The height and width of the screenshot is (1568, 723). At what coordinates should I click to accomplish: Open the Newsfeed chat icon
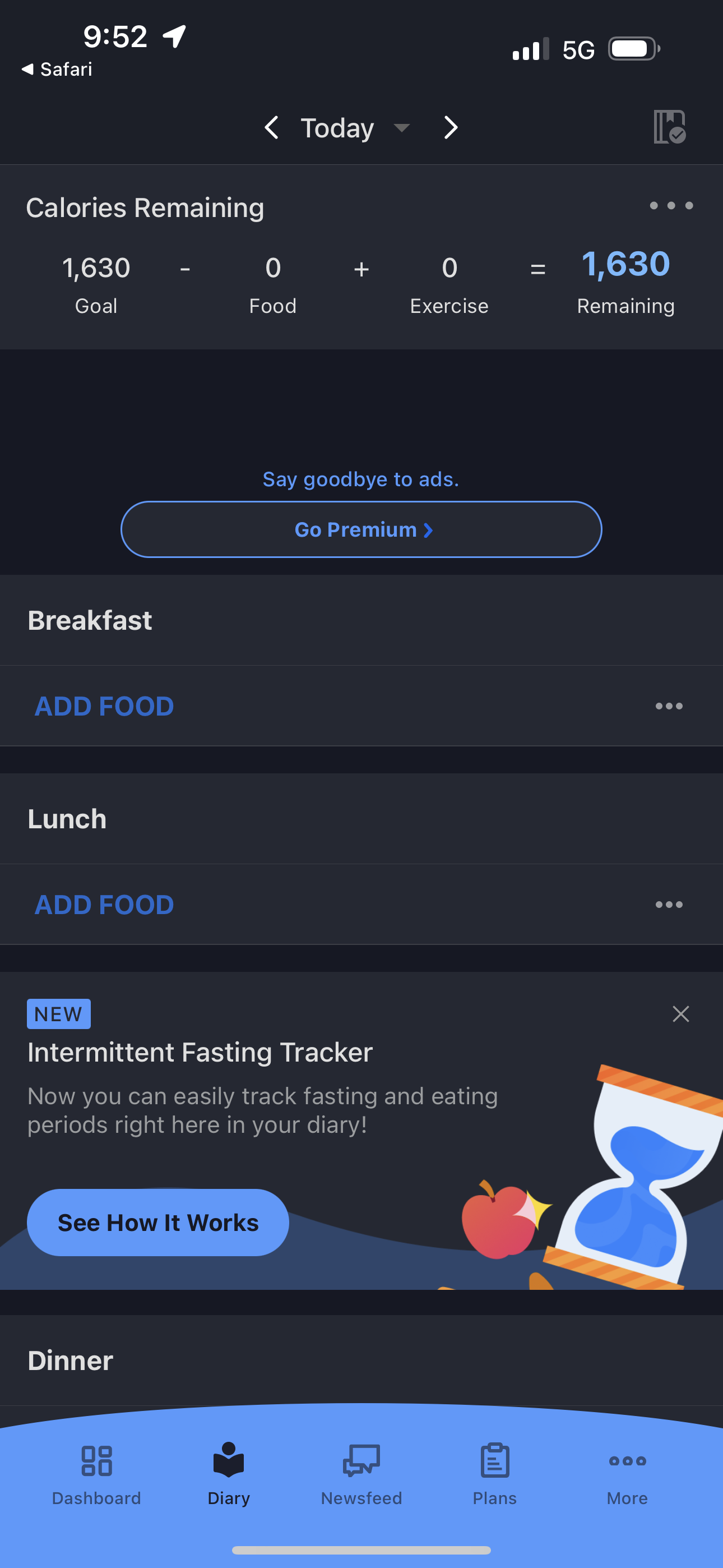click(361, 1460)
